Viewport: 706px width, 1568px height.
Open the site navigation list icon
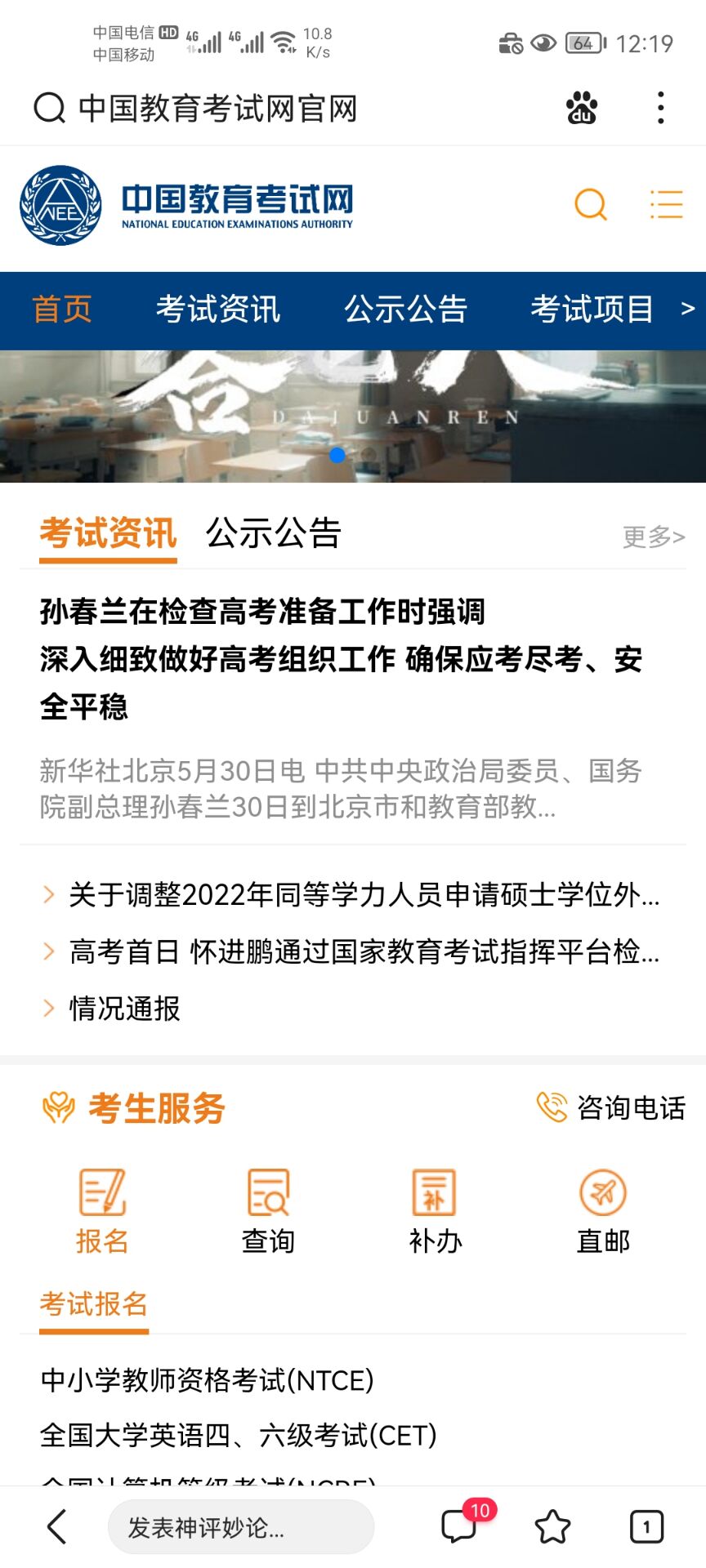click(x=666, y=205)
